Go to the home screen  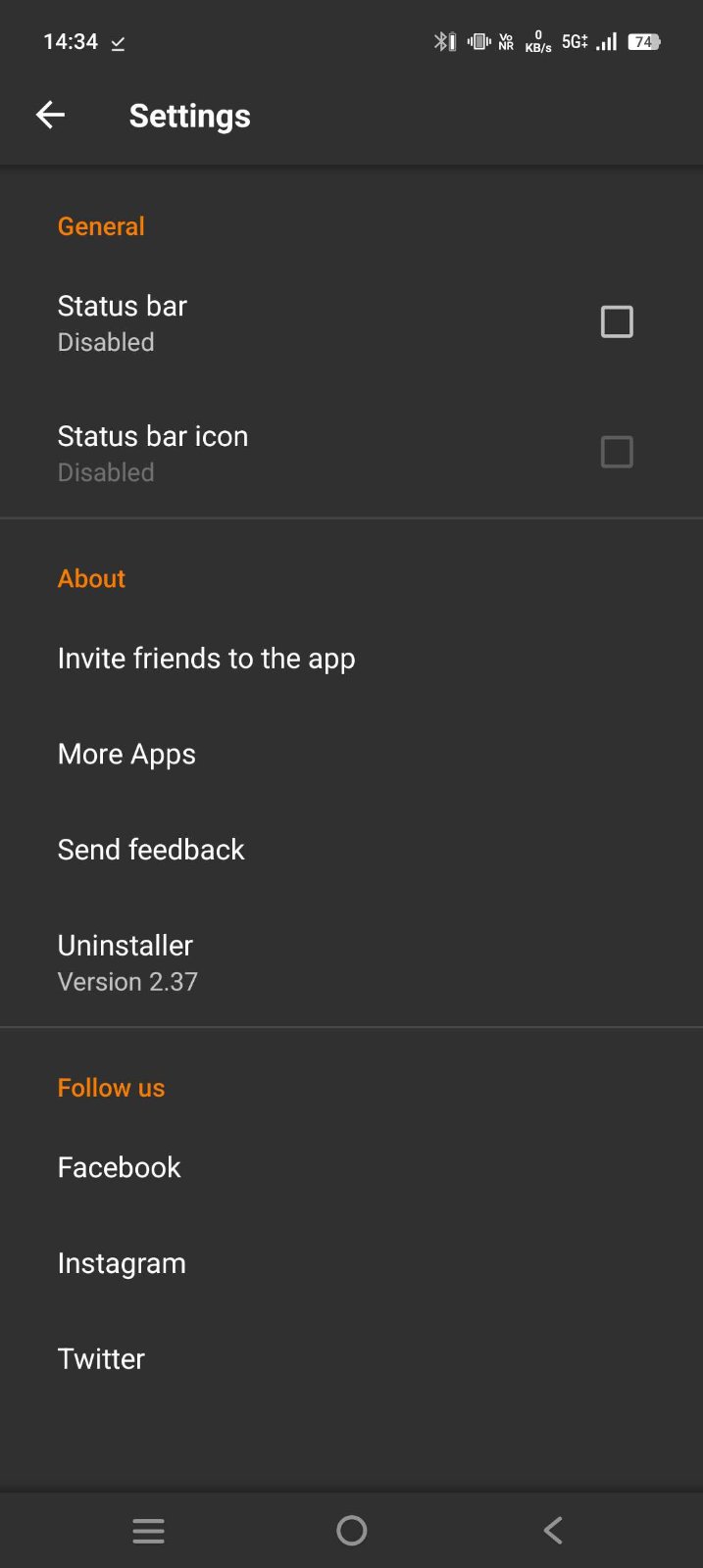351,1530
